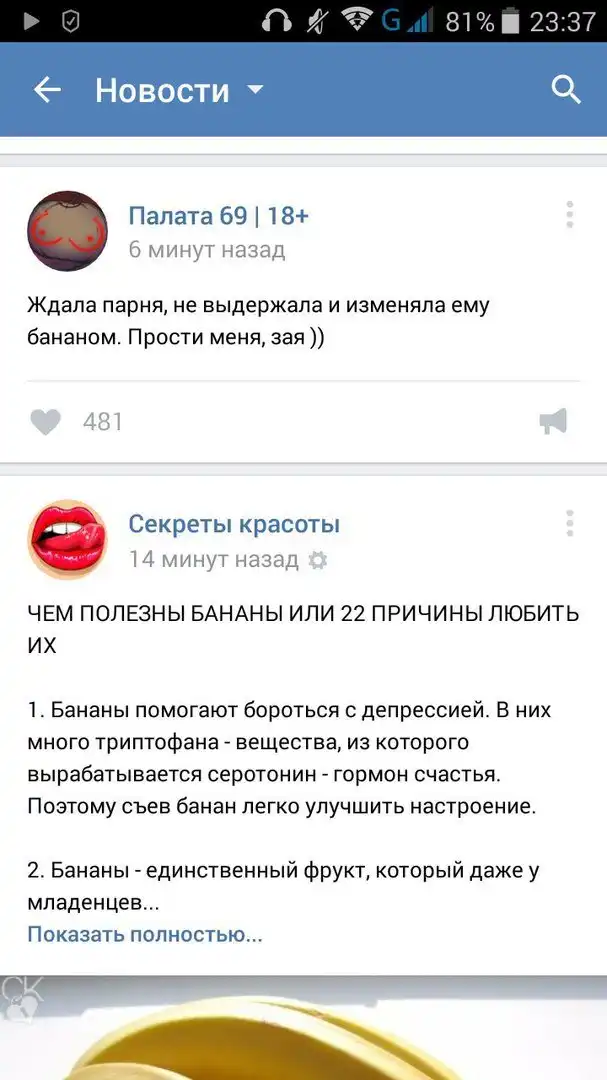Like the Палата 69 post
Image resolution: width=607 pixels, height=1080 pixels.
click(x=46, y=422)
